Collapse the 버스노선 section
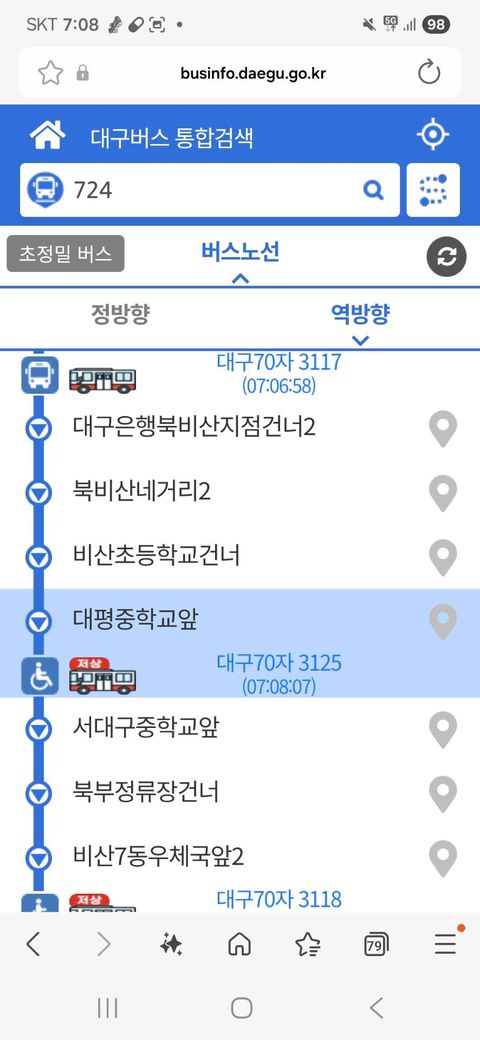The image size is (480, 1040). click(x=240, y=261)
